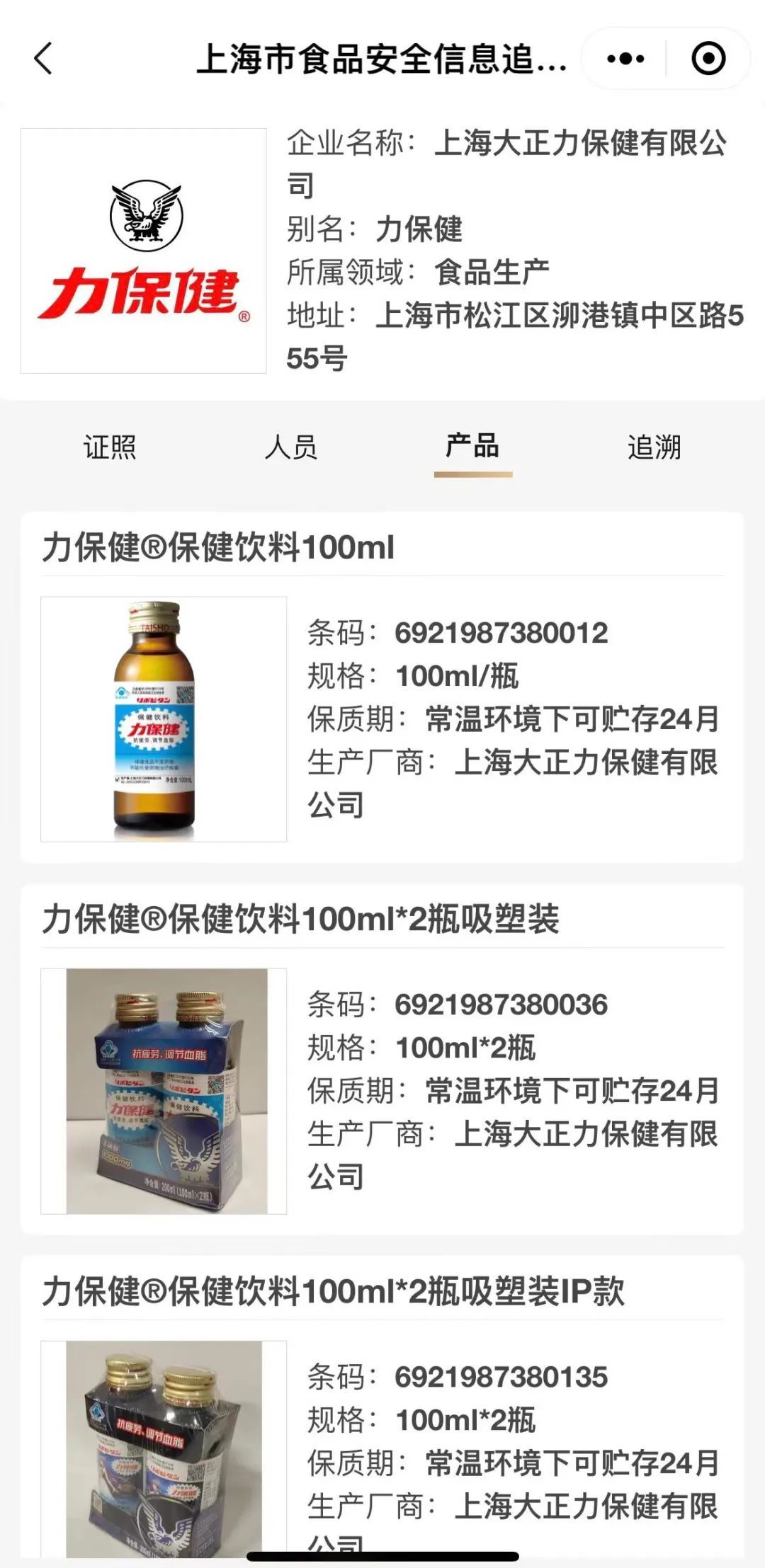Close the mini program with the circle button
The image size is (765, 1568).
point(708,58)
